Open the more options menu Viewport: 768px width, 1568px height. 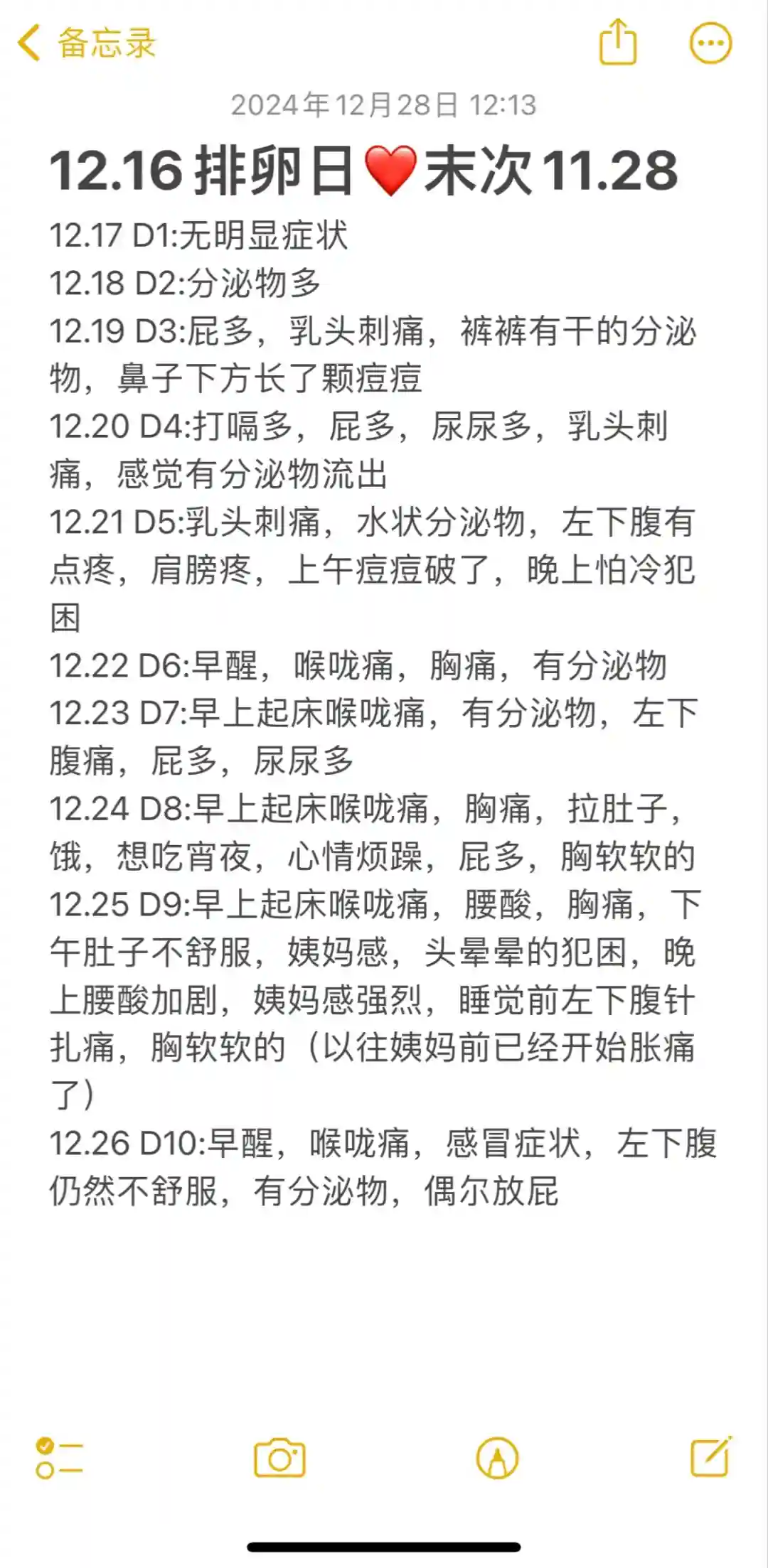click(710, 43)
